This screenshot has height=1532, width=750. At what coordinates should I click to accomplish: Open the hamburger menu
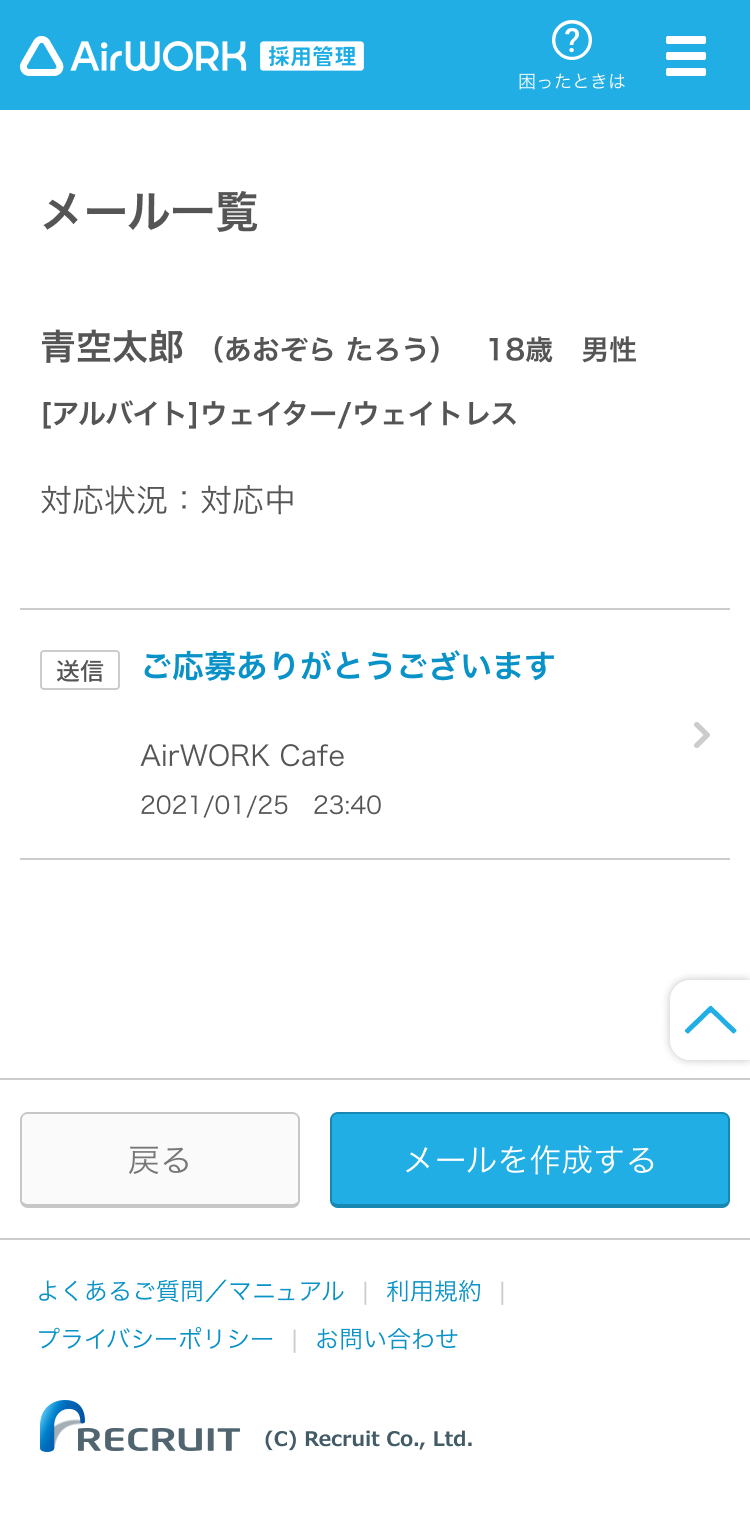tap(686, 56)
